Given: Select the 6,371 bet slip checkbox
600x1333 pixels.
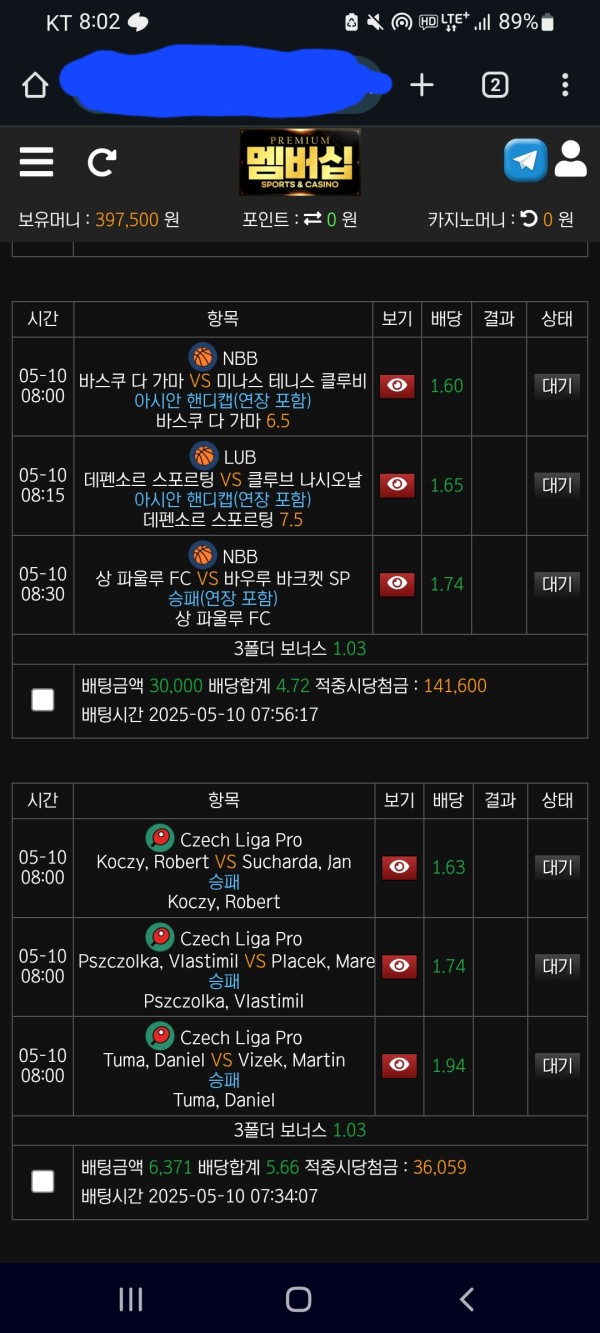Looking at the screenshot, I should click(x=42, y=1181).
